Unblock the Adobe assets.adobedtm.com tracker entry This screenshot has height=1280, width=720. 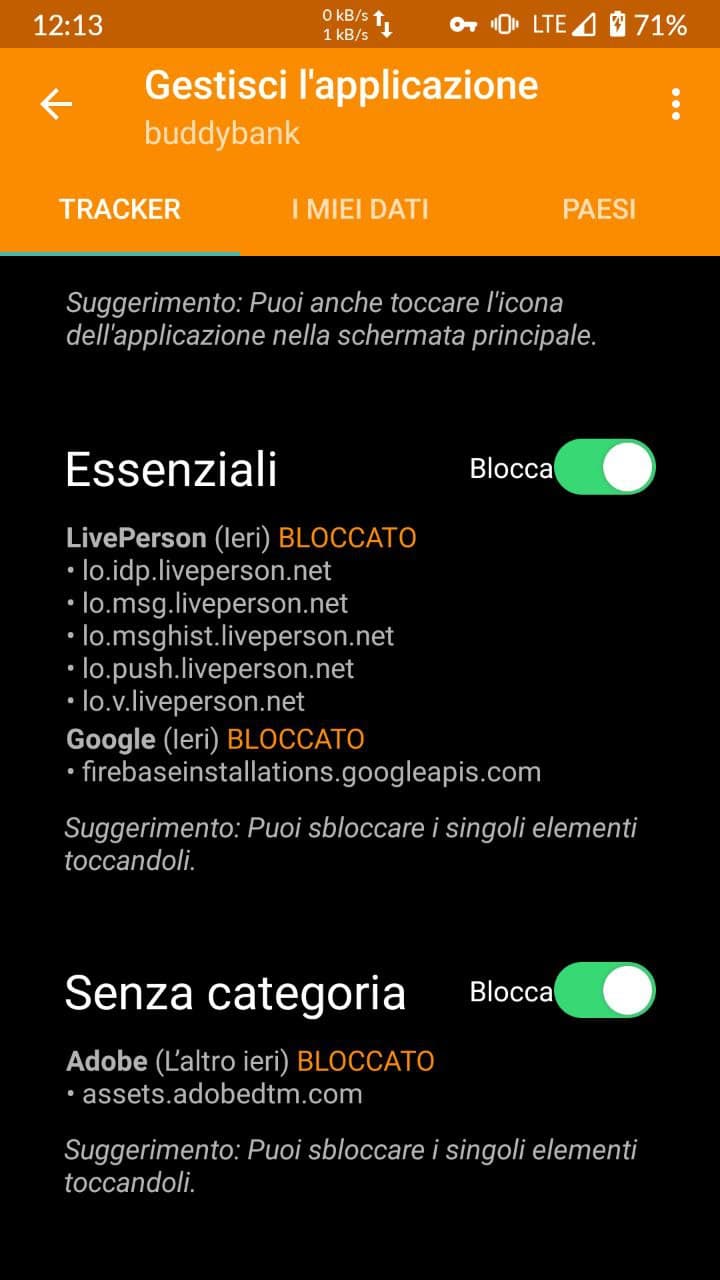tap(222, 1094)
